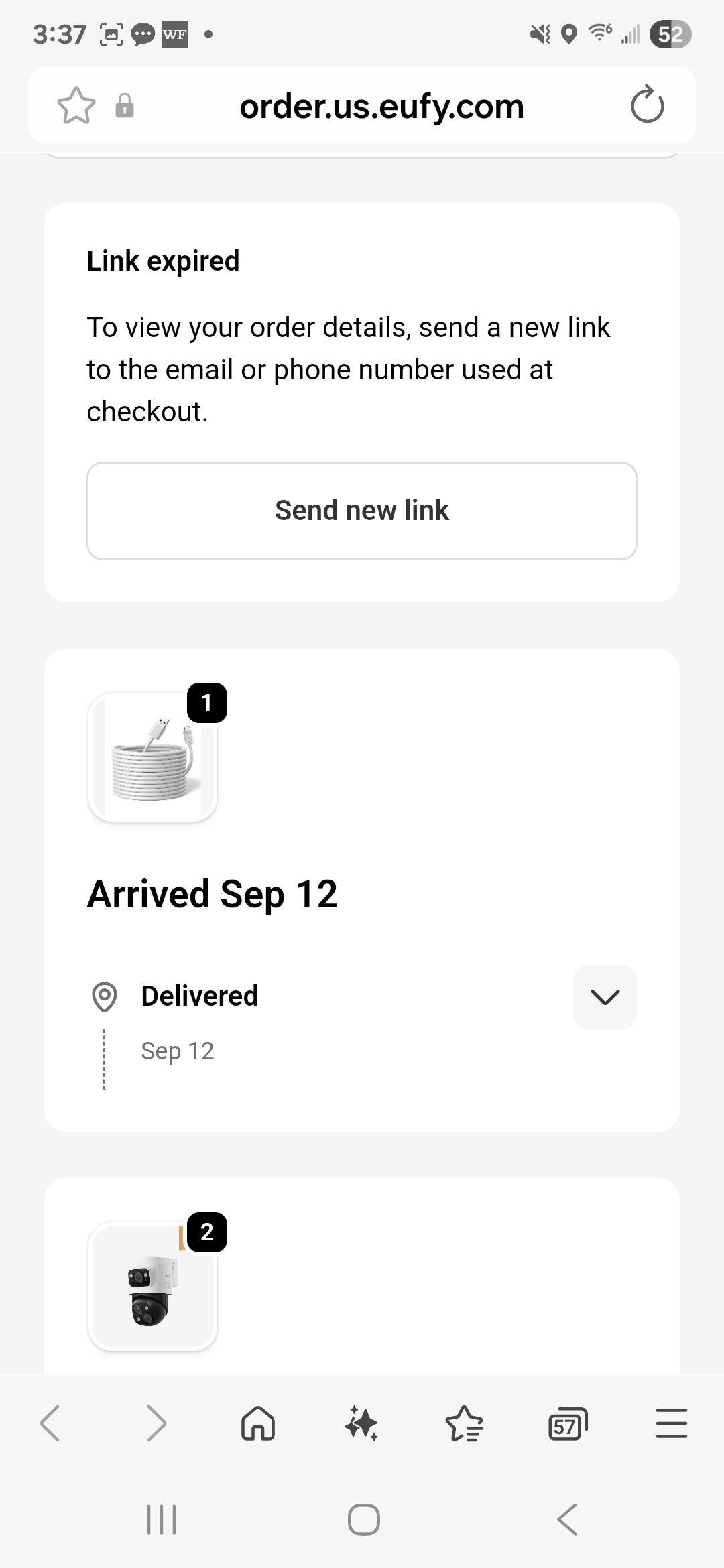The width and height of the screenshot is (724, 1568).
Task: Open the browser home page
Action: tap(258, 1423)
